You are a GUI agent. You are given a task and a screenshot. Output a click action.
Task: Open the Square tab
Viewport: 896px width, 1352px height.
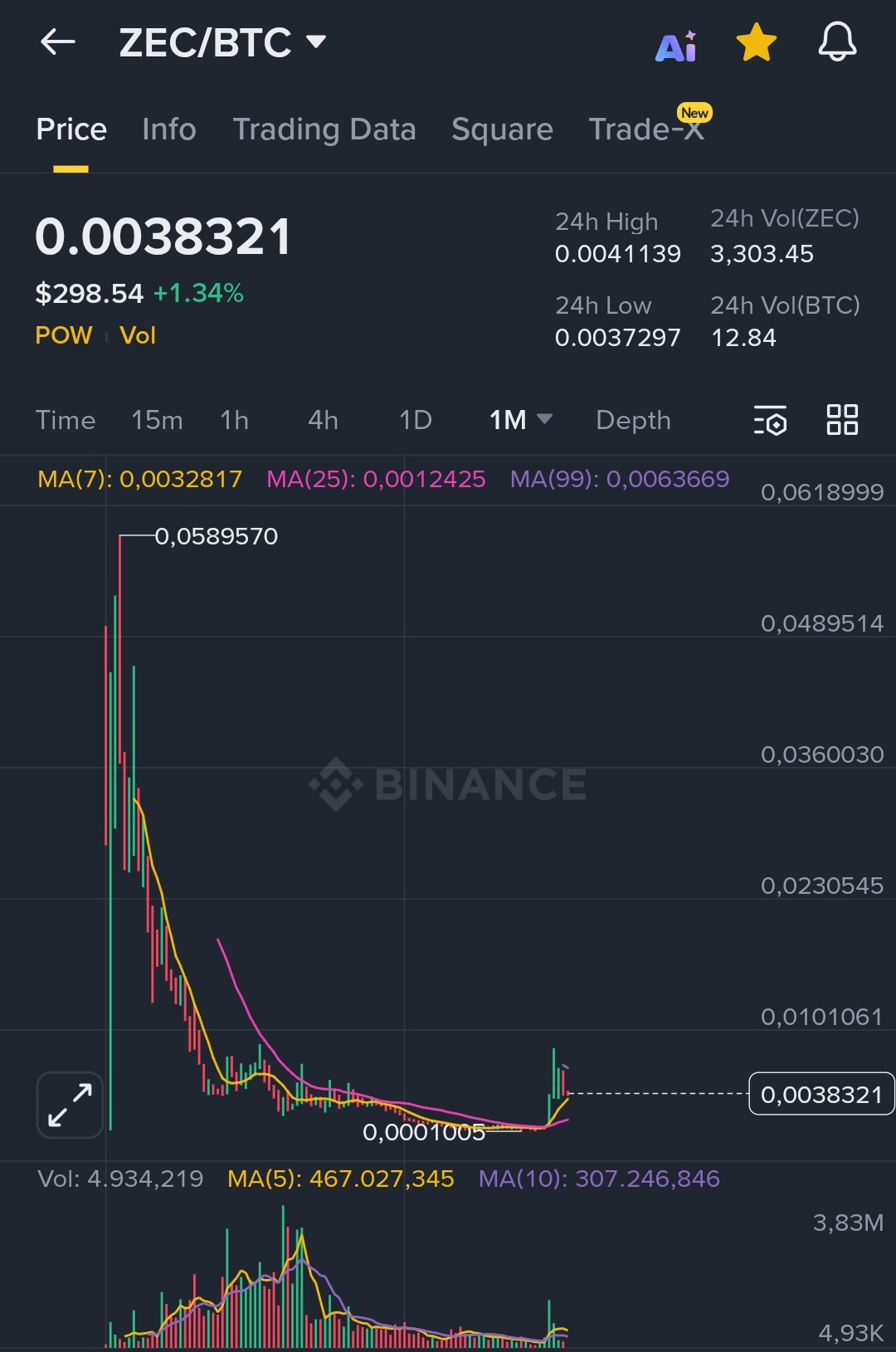(502, 129)
